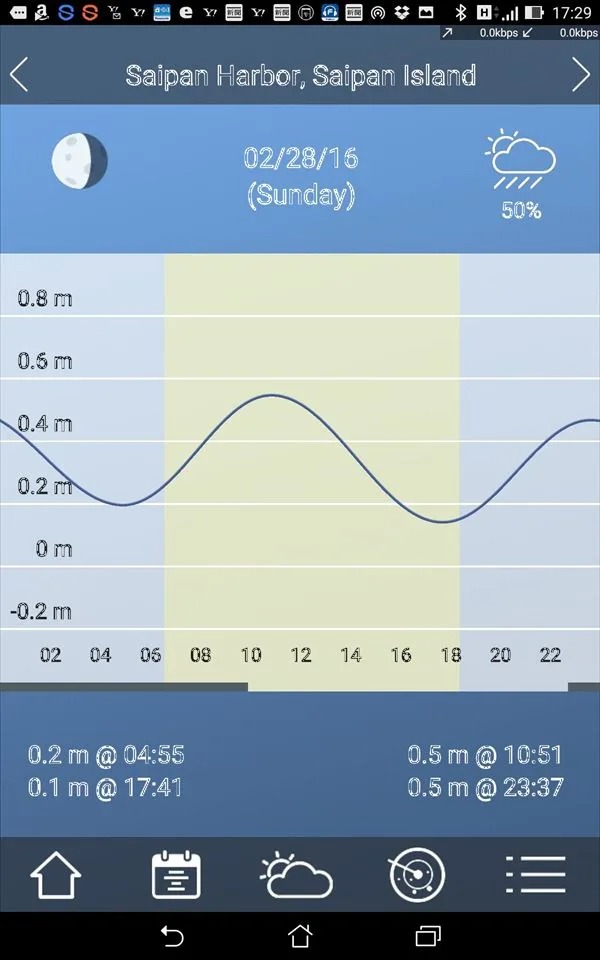
Task: Switch to the weather forecast tab
Action: click(296, 875)
